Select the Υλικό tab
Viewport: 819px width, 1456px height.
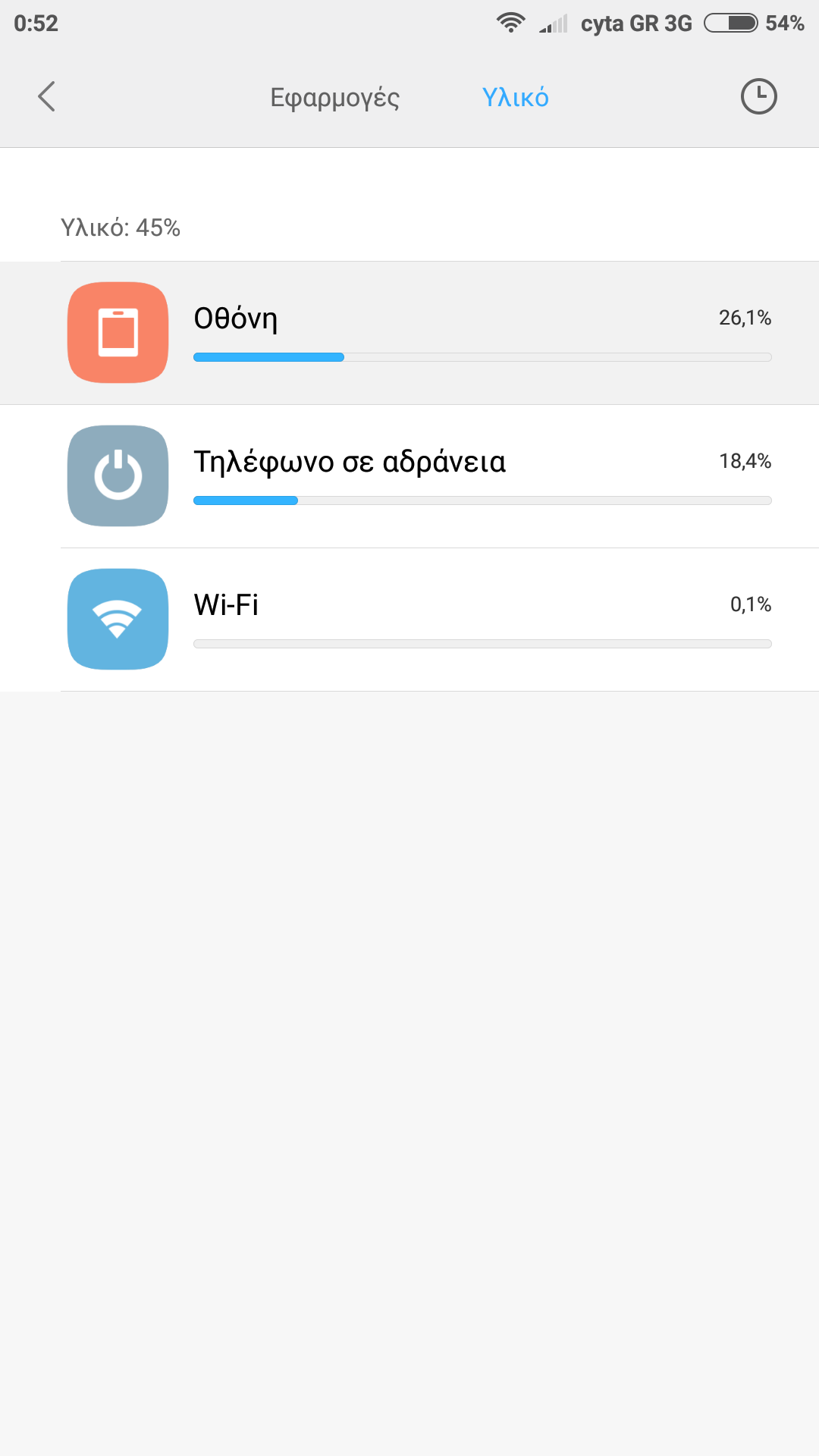click(515, 98)
